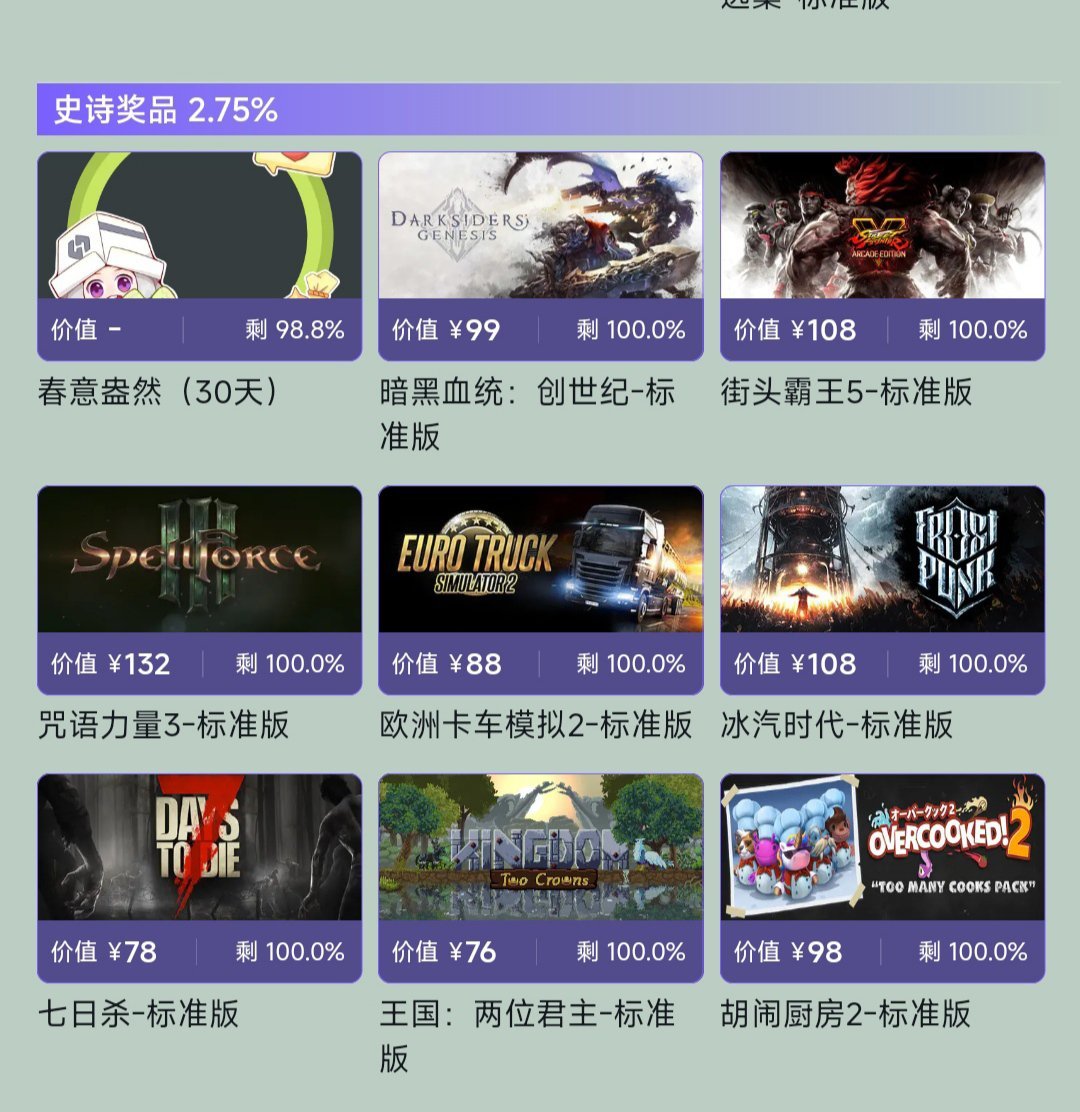
Task: Open the 咒语力量3-标准版 prize card
Action: coord(199,589)
